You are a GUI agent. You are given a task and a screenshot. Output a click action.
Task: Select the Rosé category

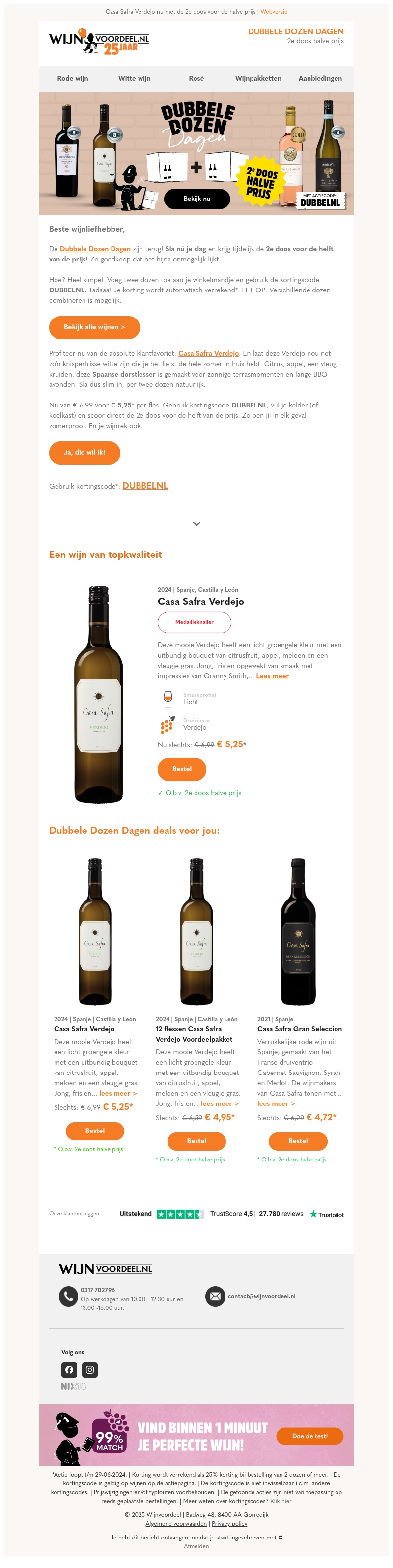coord(196,79)
